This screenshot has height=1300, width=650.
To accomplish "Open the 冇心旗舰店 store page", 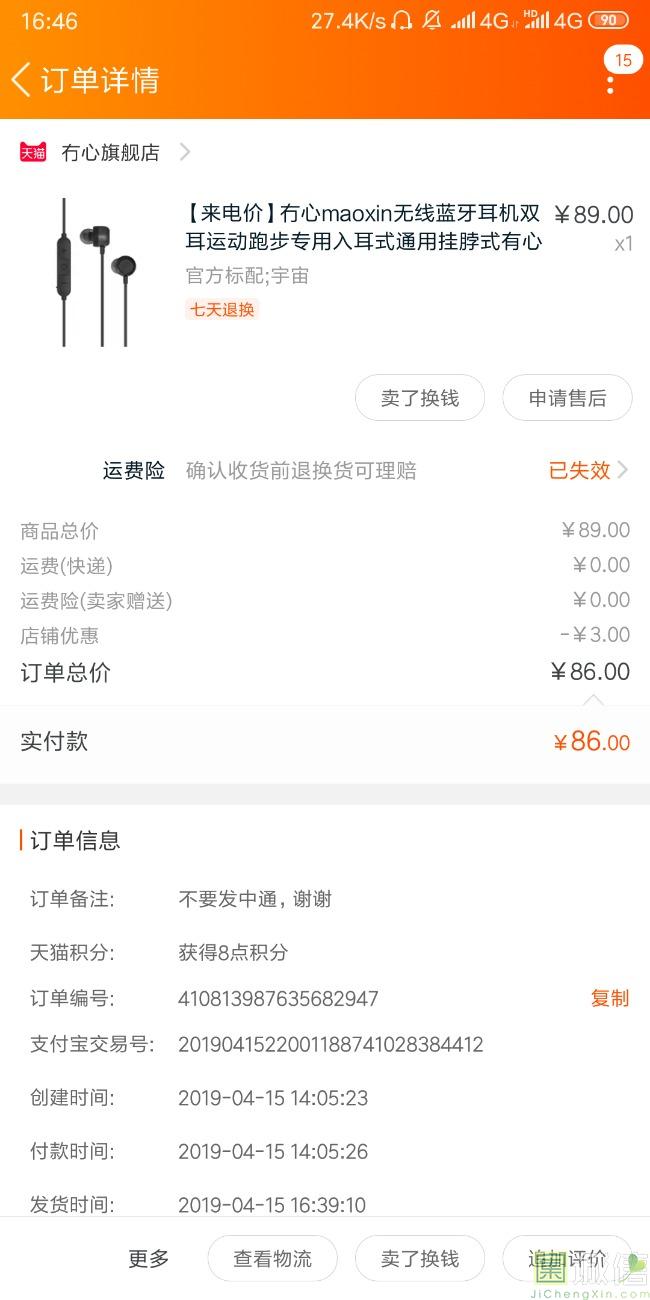I will pos(110,153).
